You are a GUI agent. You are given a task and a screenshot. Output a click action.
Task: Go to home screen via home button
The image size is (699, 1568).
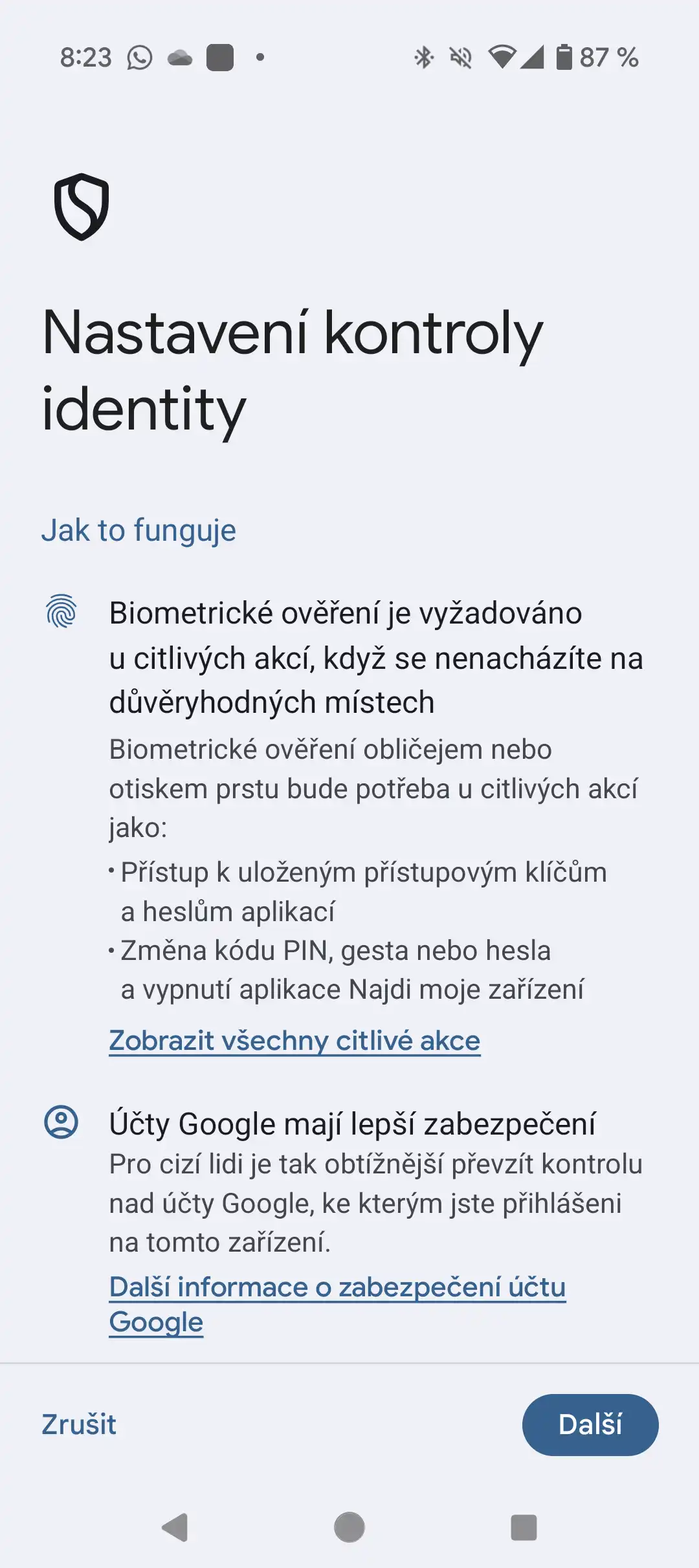(x=349, y=1528)
